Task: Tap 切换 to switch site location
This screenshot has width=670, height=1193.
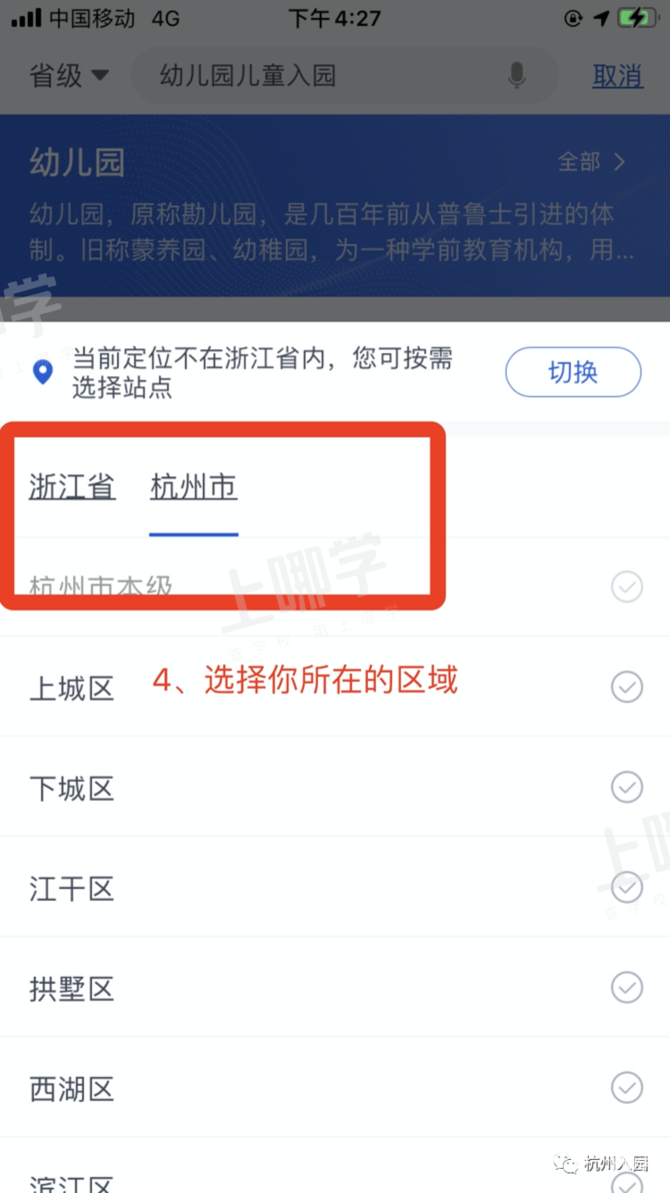Action: (x=573, y=372)
